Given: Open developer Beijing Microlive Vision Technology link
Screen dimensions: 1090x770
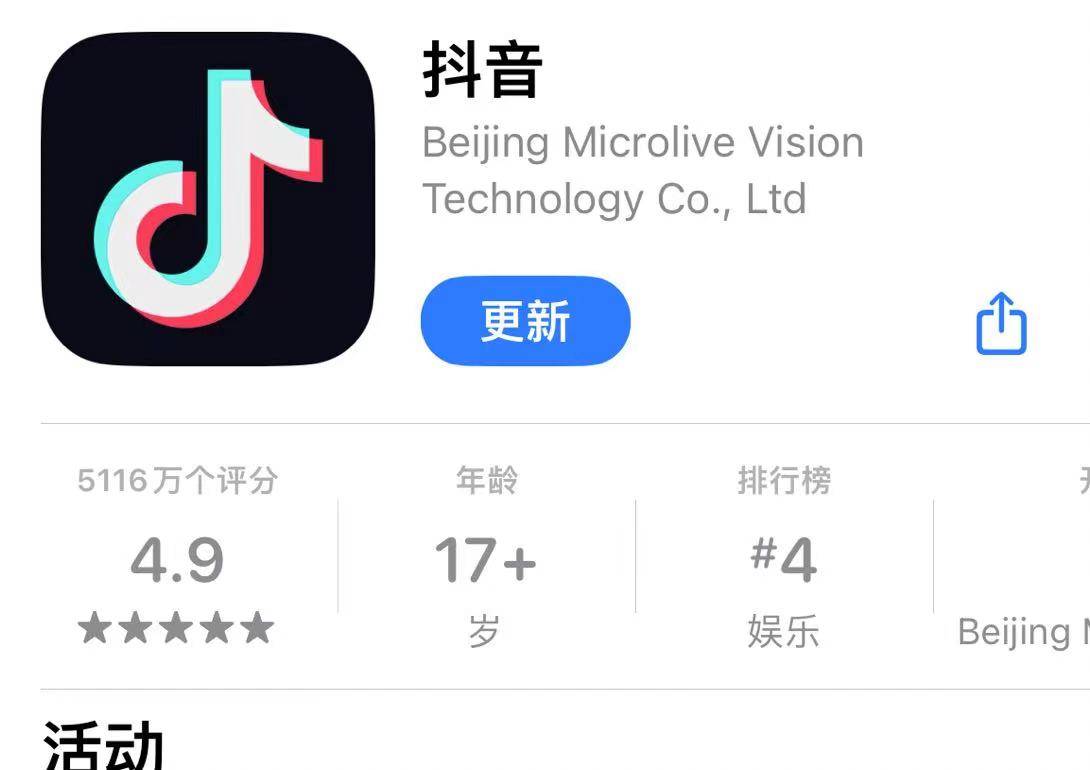Looking at the screenshot, I should point(642,170).
